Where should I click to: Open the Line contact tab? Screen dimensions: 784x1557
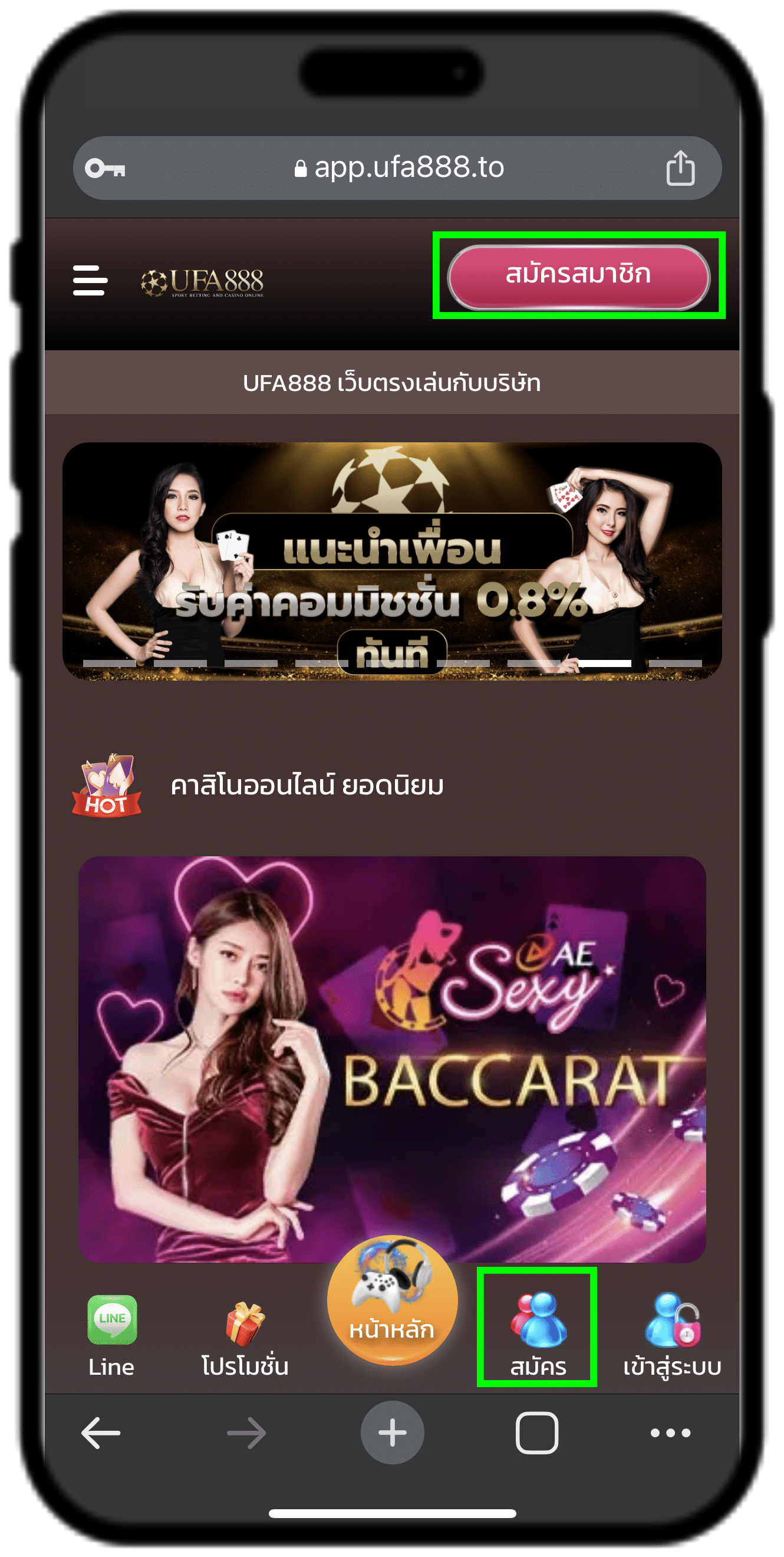112,1335
